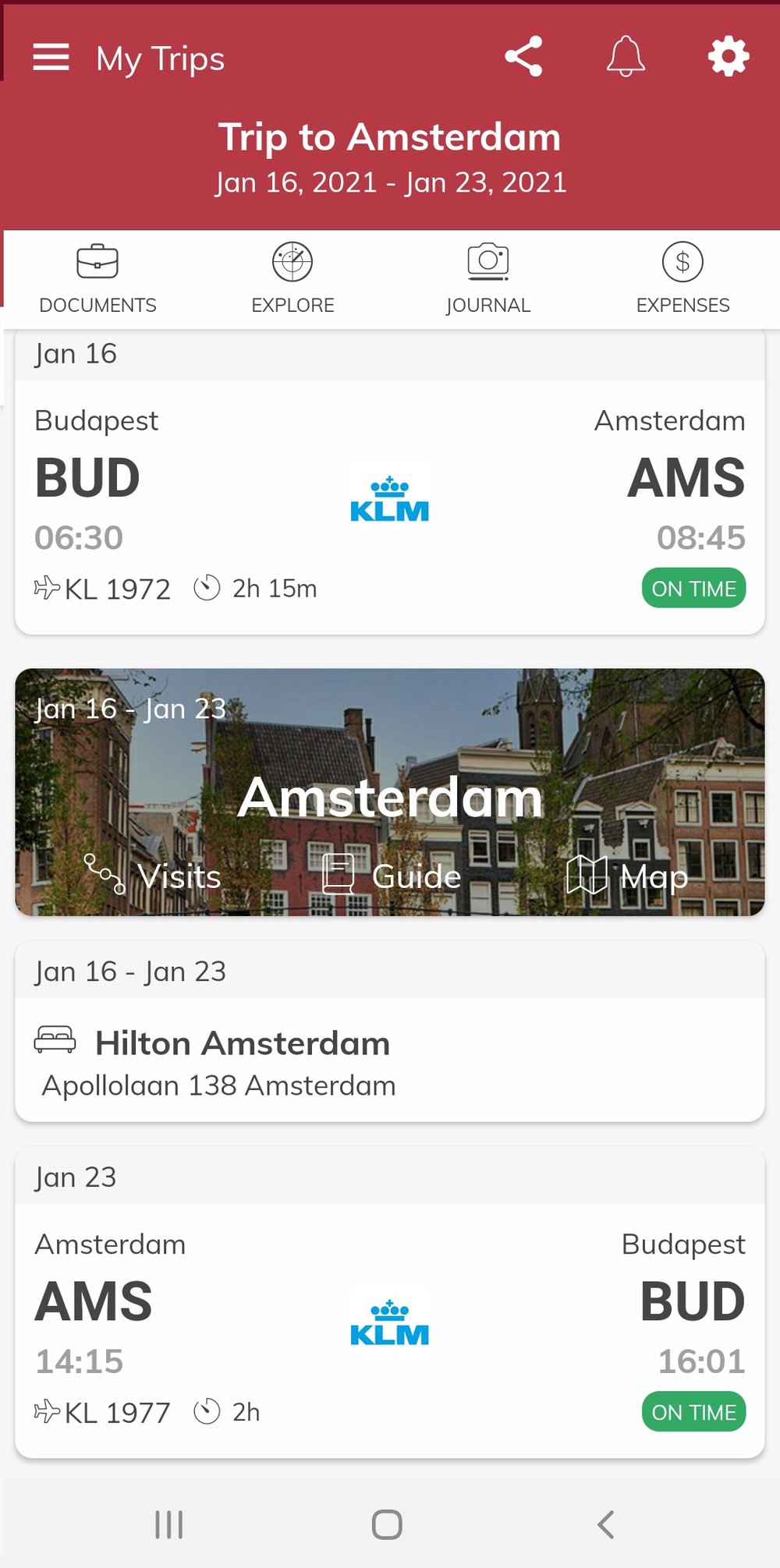Open the settings gear
The width and height of the screenshot is (780, 1568).
point(728,57)
